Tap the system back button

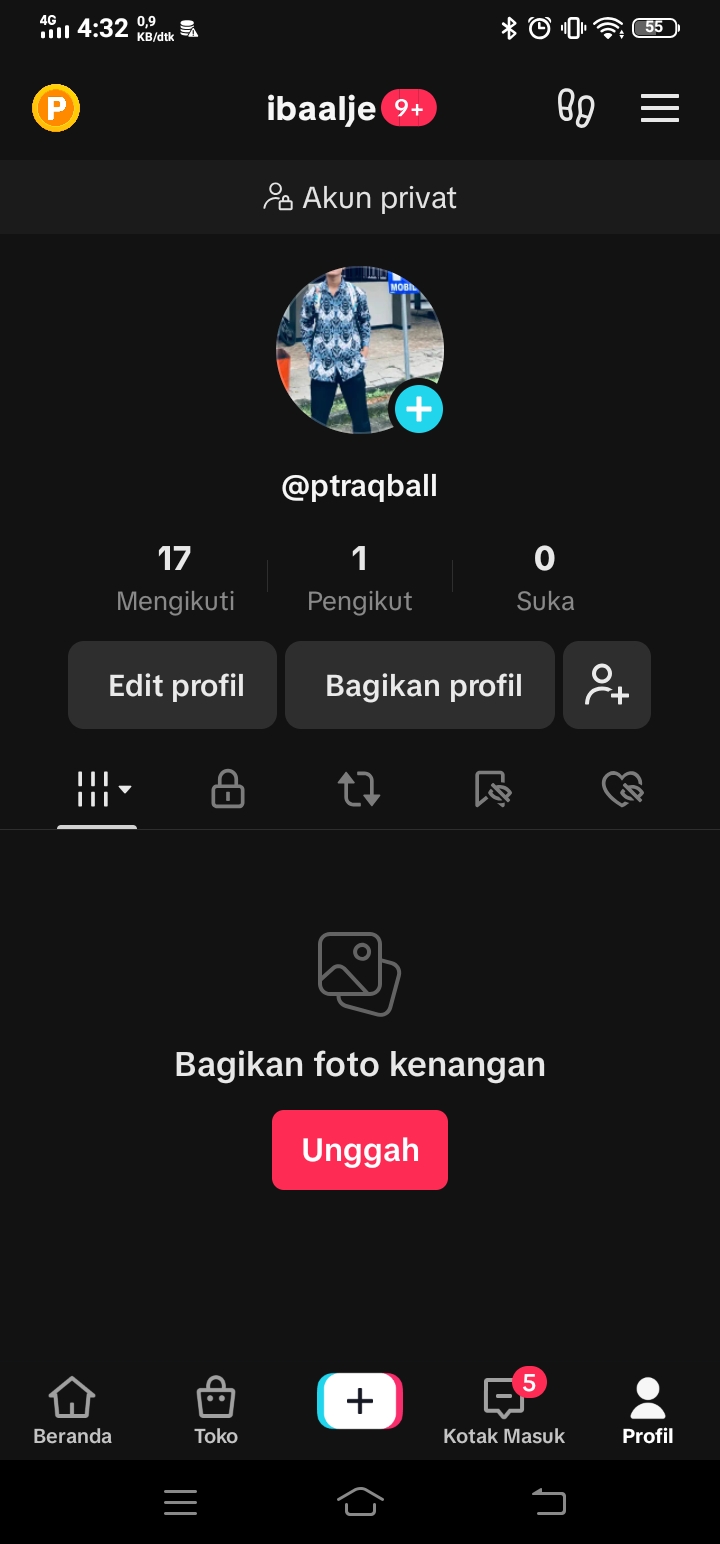click(x=548, y=1501)
